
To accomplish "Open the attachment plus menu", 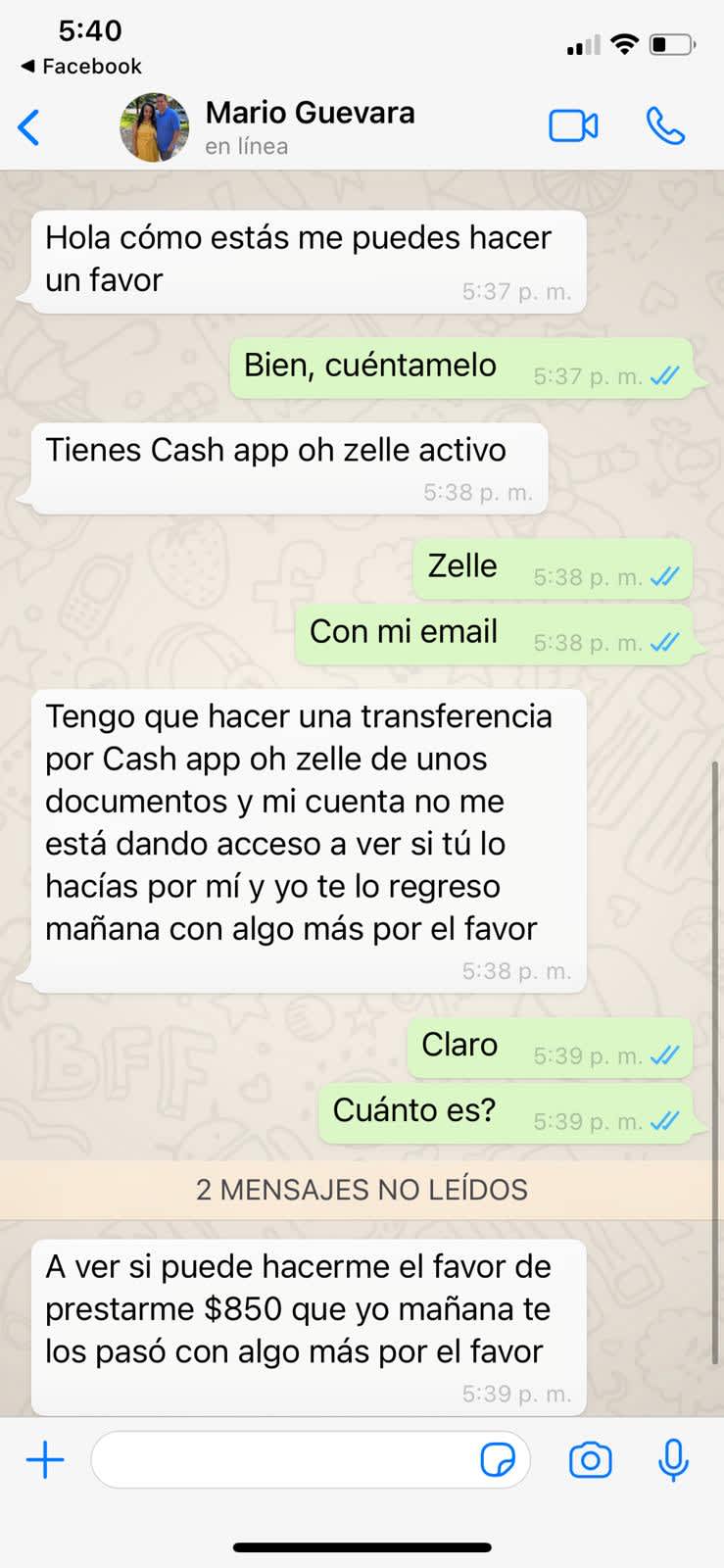I will 45,1460.
